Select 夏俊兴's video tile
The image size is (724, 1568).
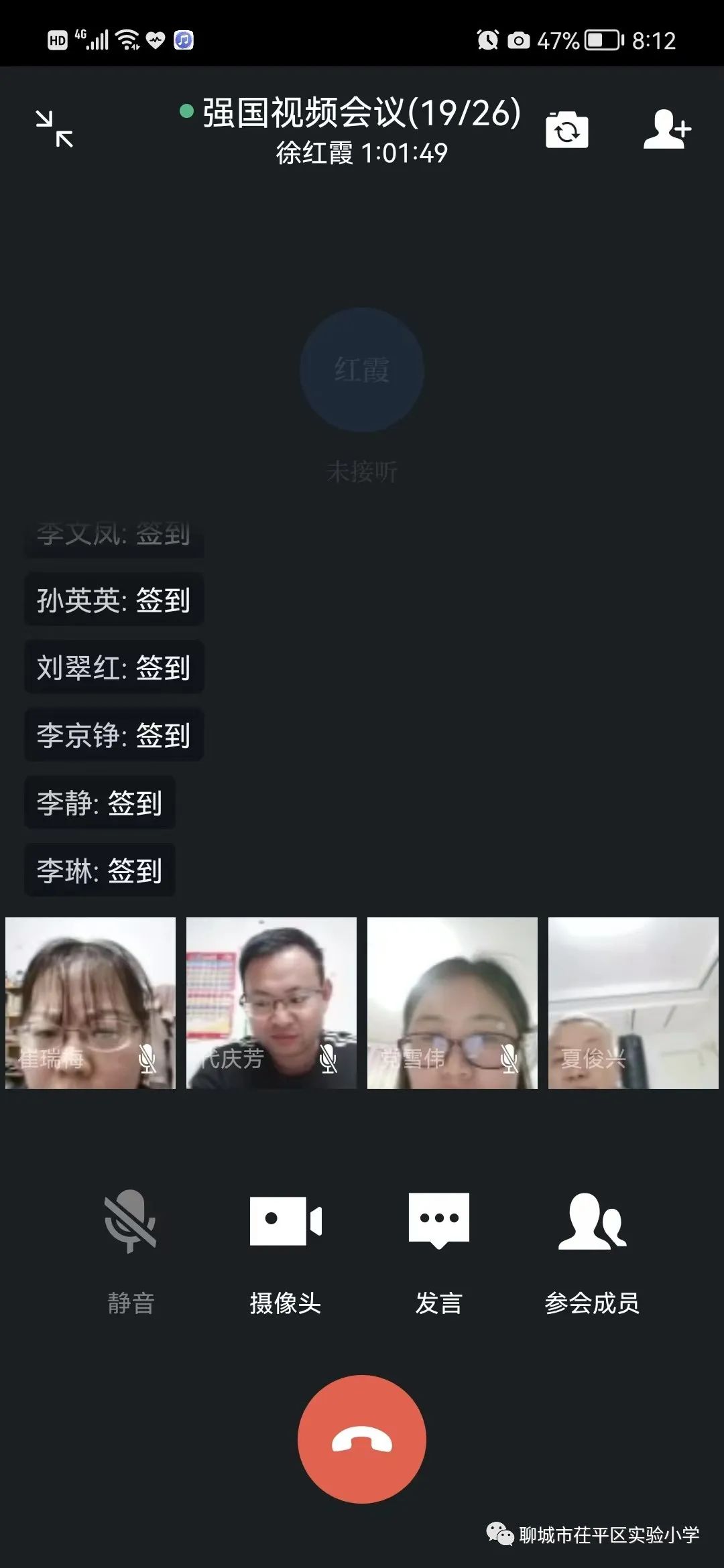(633, 1002)
